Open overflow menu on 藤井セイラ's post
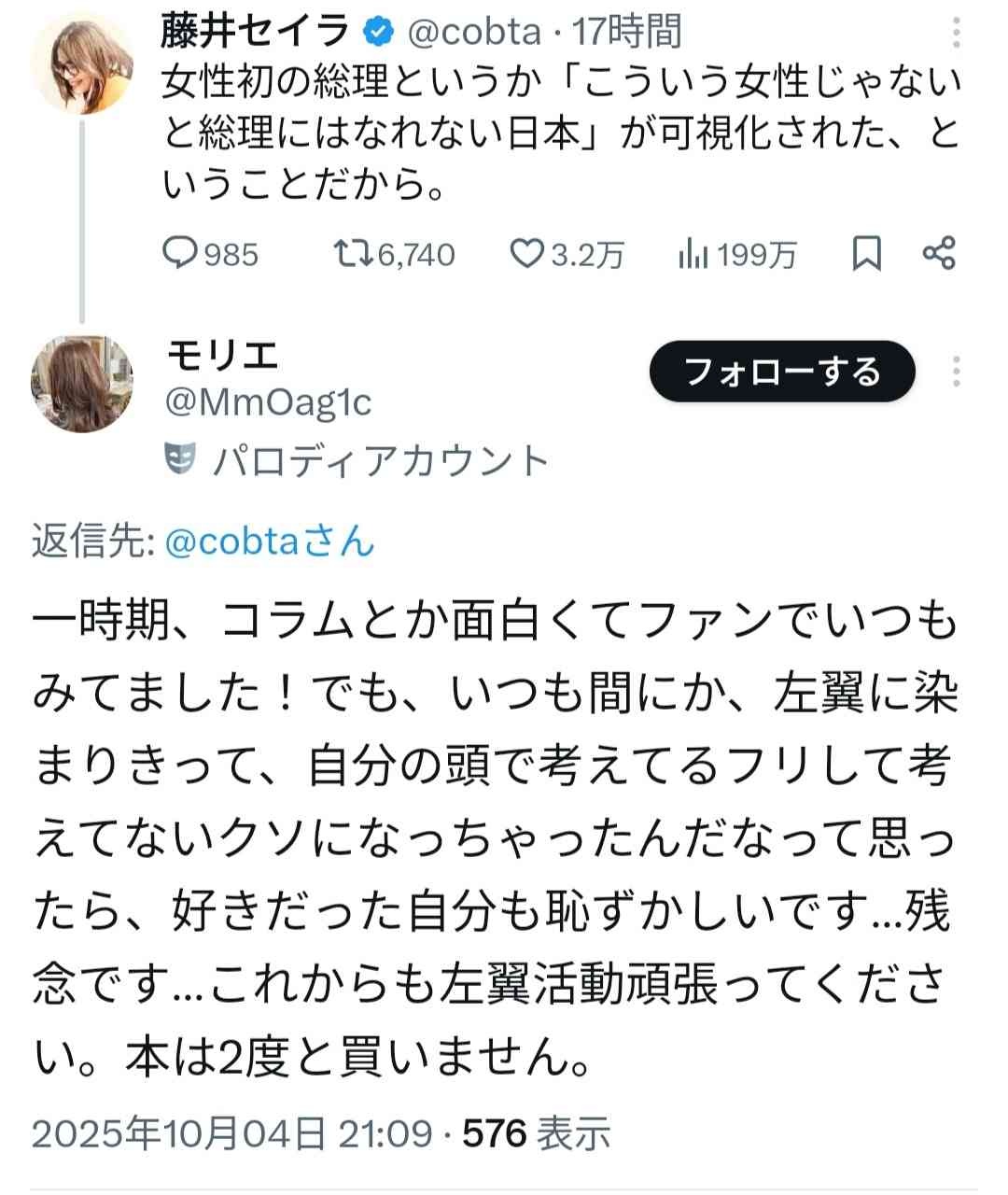The image size is (1008, 1195). (956, 35)
